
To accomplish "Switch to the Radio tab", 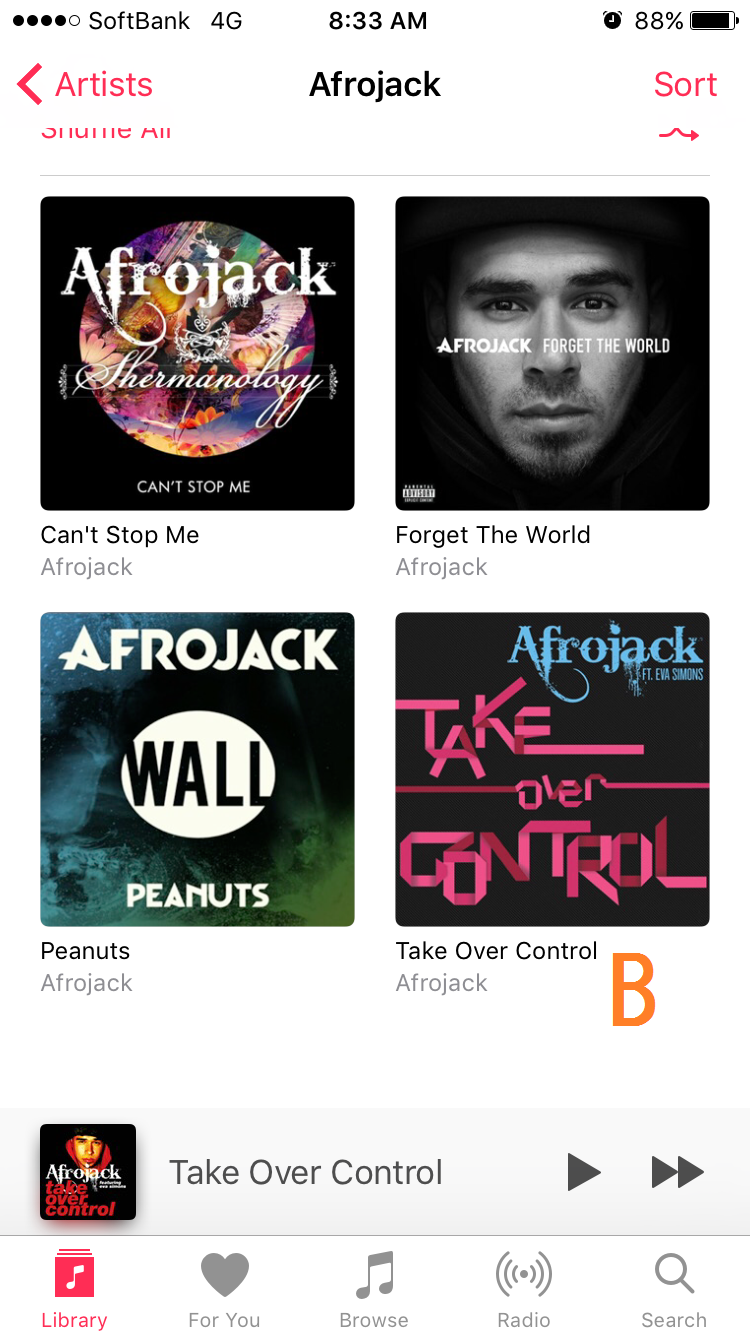I will pyautogui.click(x=524, y=1290).
